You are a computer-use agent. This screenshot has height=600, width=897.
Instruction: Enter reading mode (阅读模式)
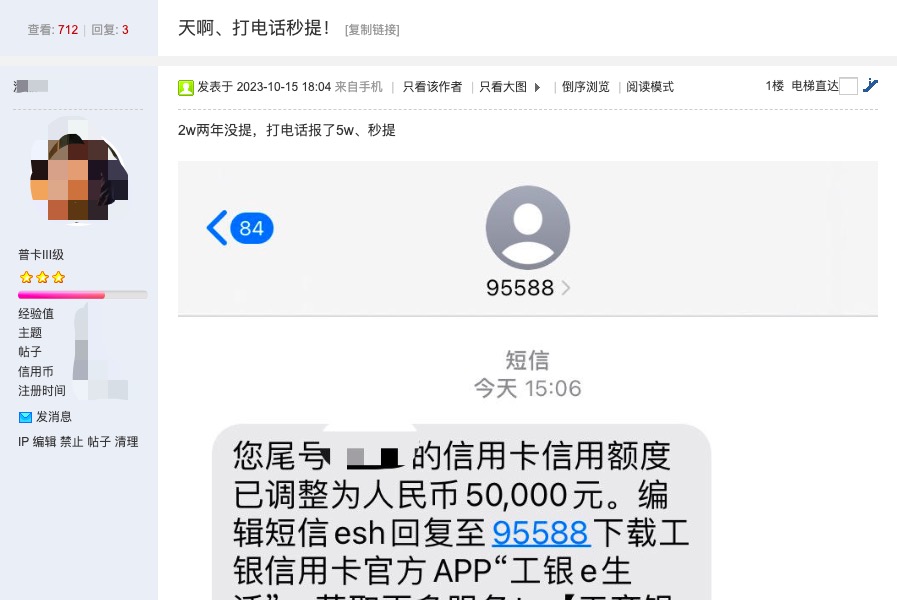coord(650,87)
